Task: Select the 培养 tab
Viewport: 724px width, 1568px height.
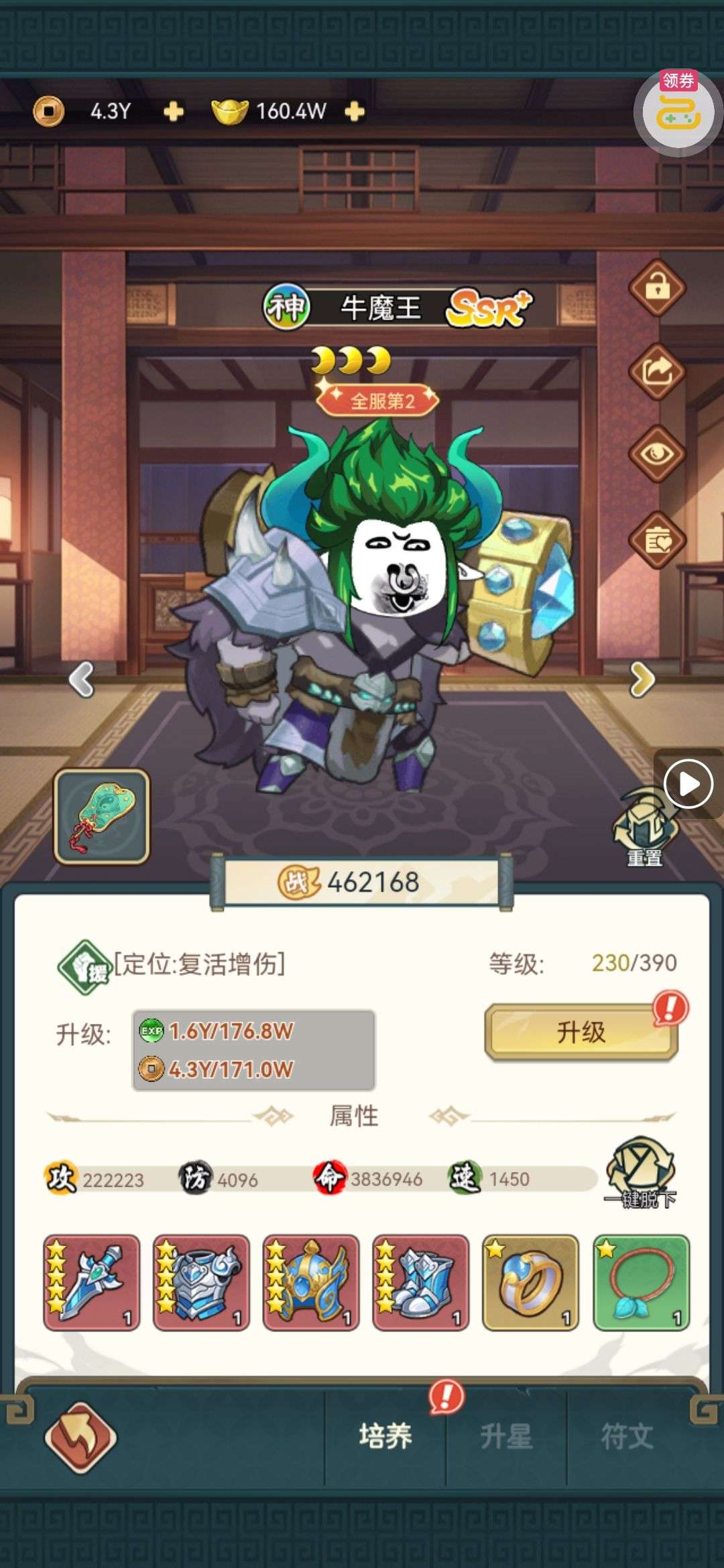Action: [x=385, y=1437]
